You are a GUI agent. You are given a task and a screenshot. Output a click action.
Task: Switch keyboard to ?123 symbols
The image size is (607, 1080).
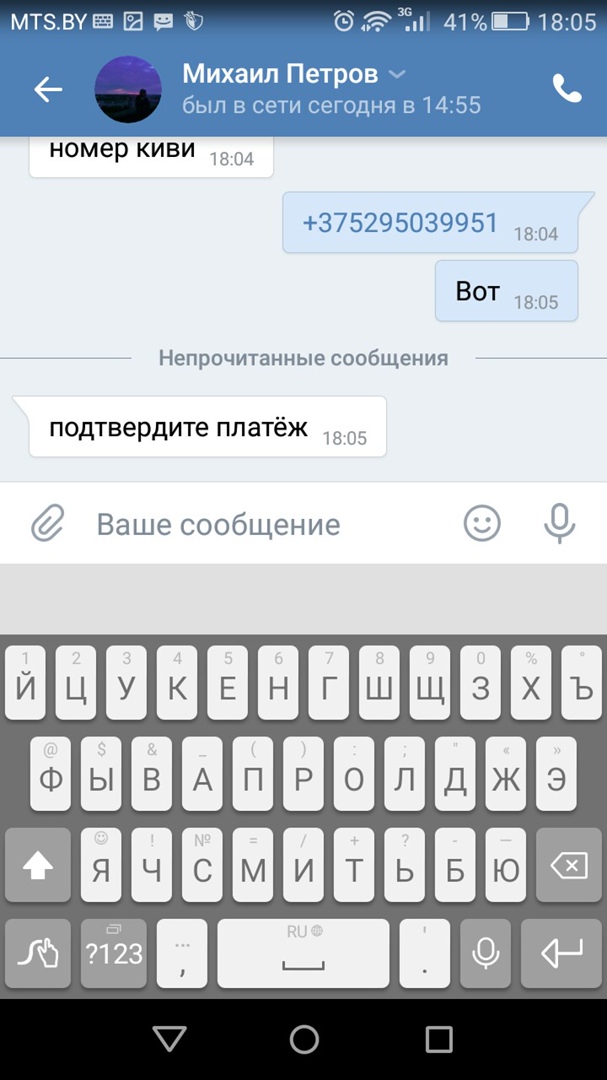pyautogui.click(x=114, y=953)
